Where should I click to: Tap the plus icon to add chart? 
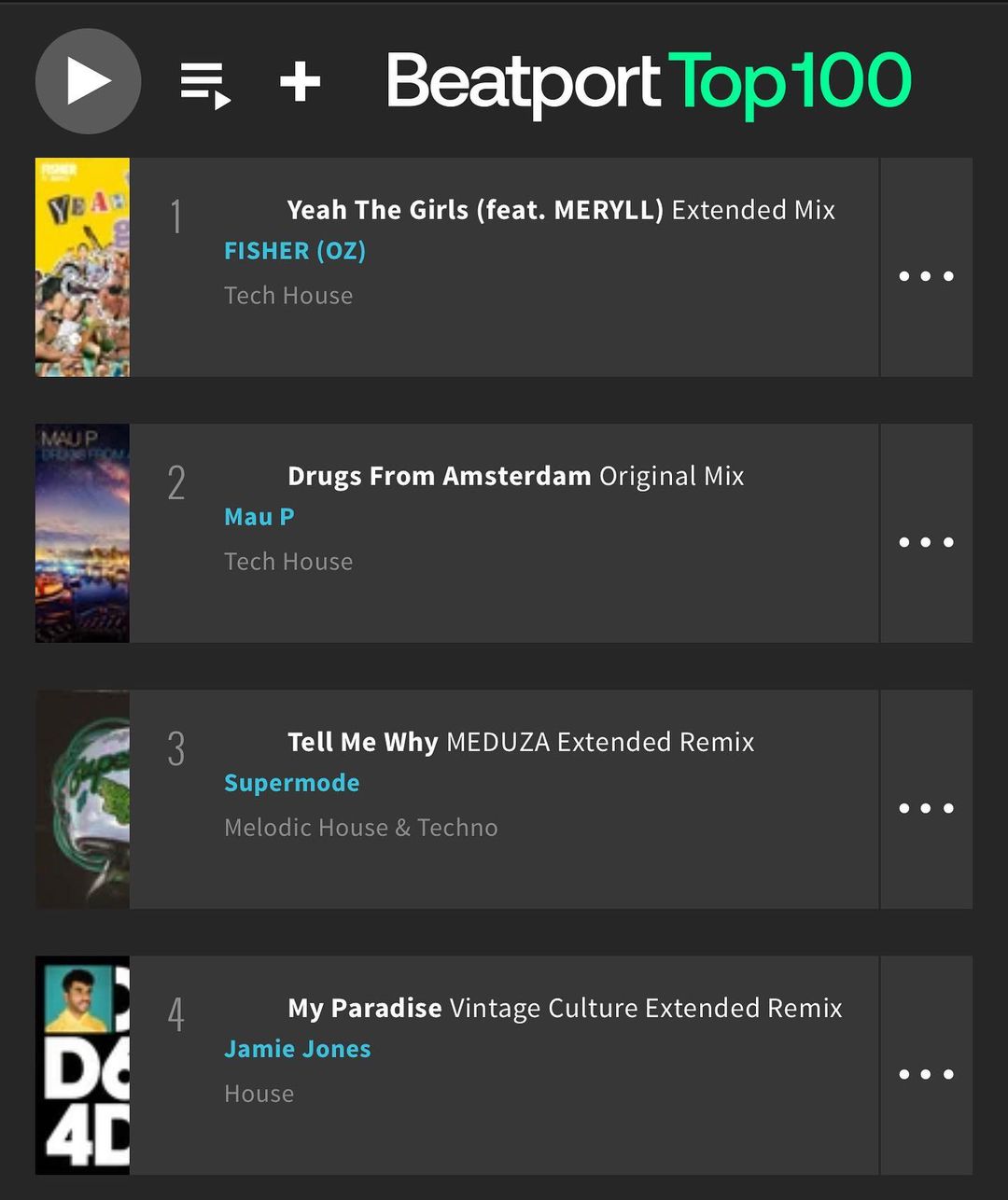point(300,82)
